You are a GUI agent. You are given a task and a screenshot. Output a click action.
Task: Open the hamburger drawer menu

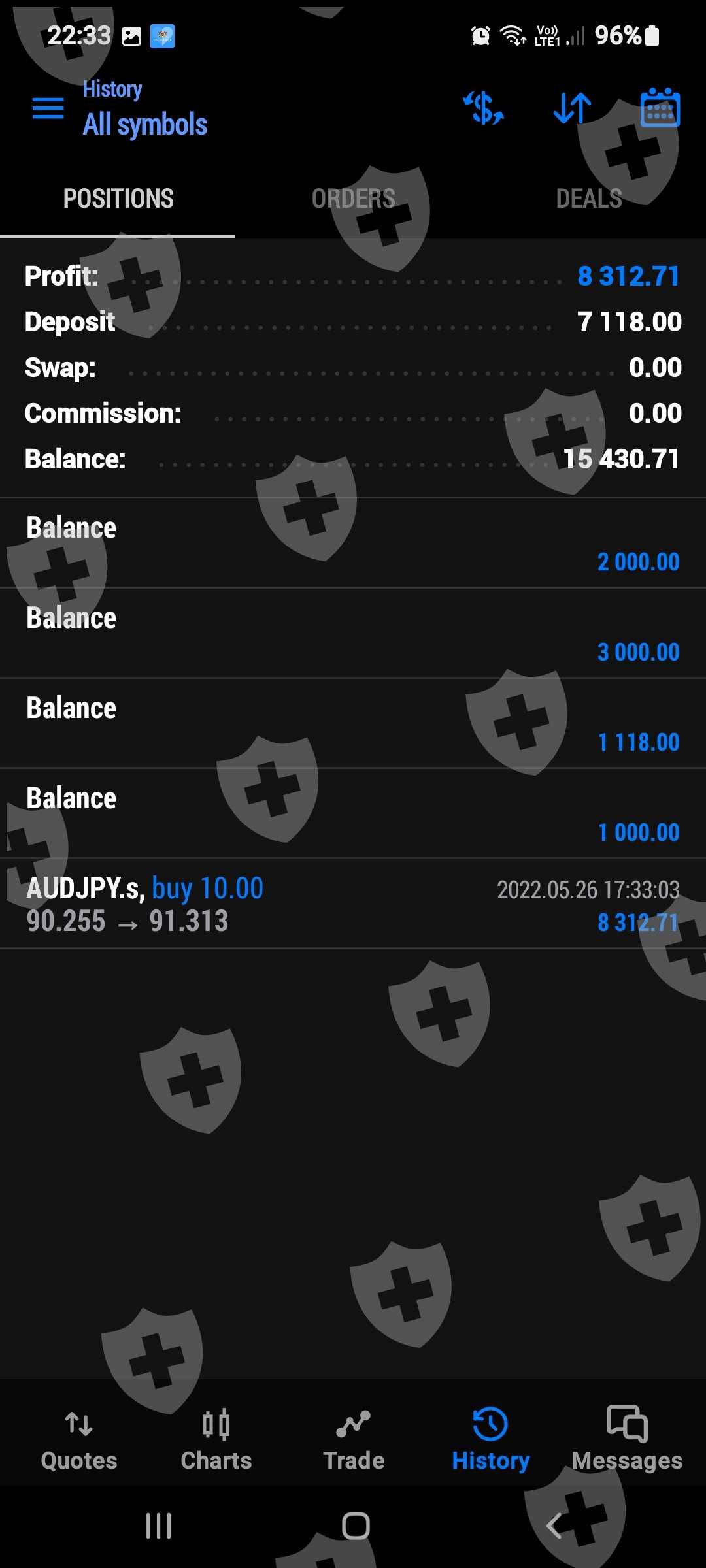click(48, 108)
